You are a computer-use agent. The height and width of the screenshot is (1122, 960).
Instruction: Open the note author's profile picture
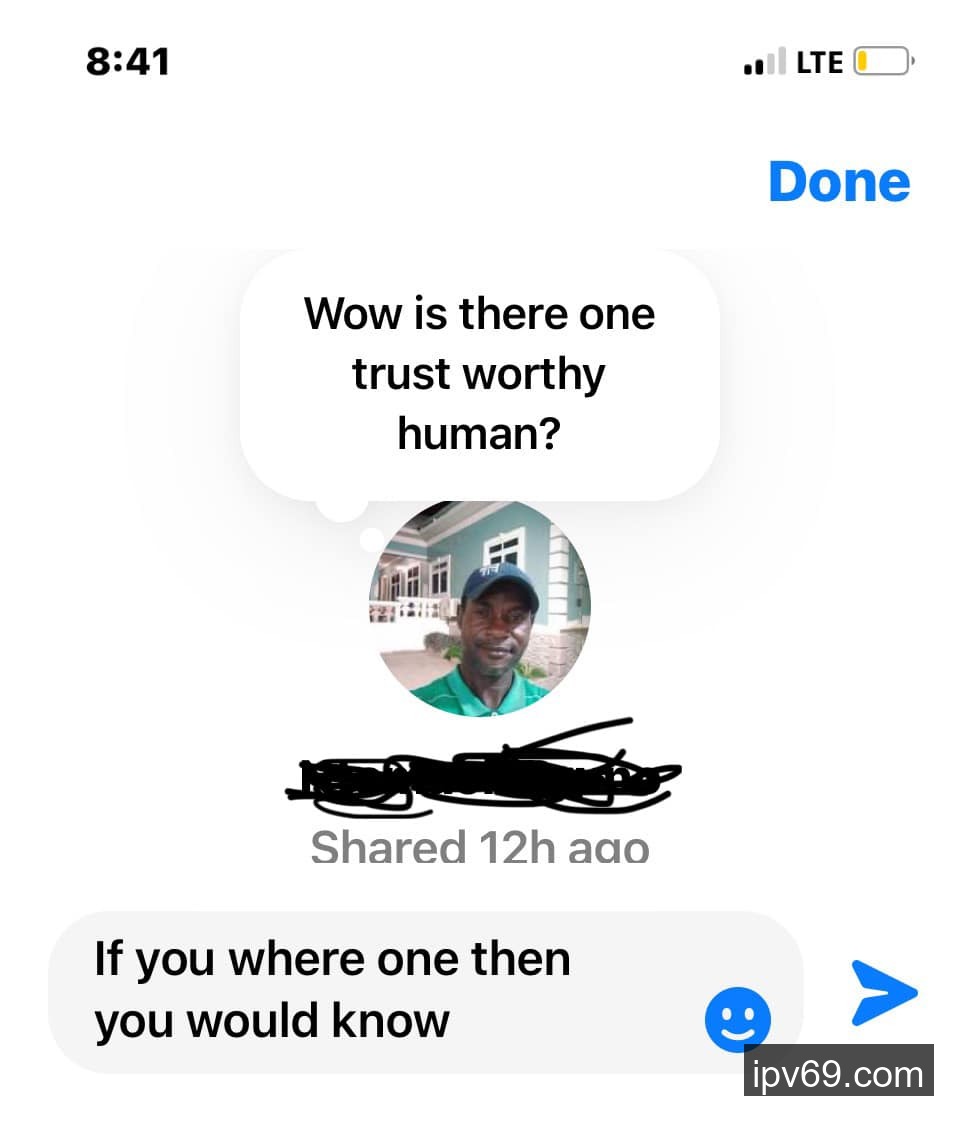tap(480, 608)
